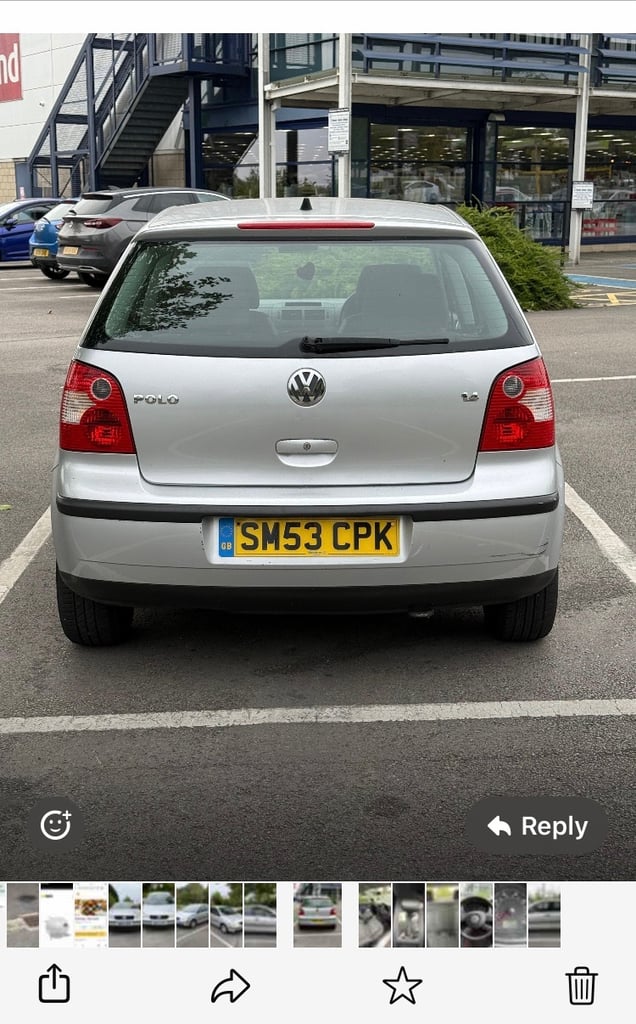The height and width of the screenshot is (1024, 636).
Task: Delete the photo with the trash icon
Action: (x=581, y=985)
